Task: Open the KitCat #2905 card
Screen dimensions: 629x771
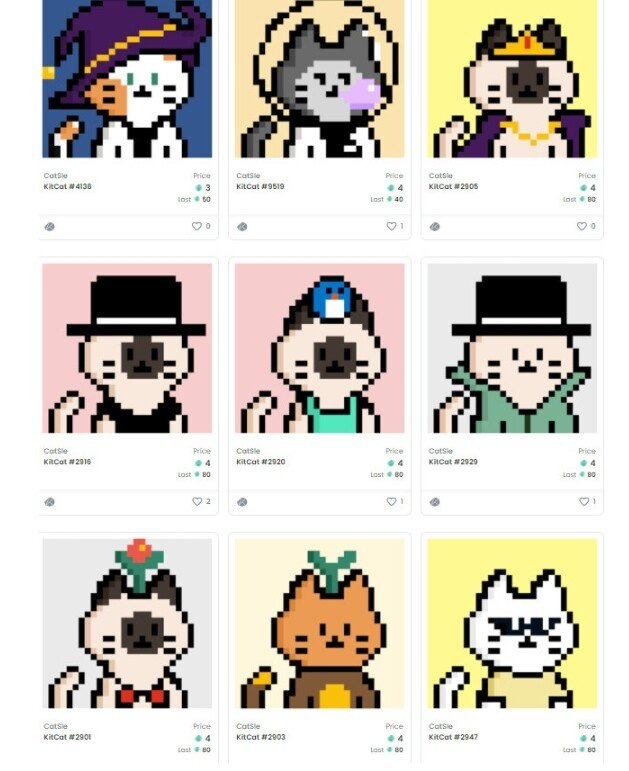Action: click(512, 80)
